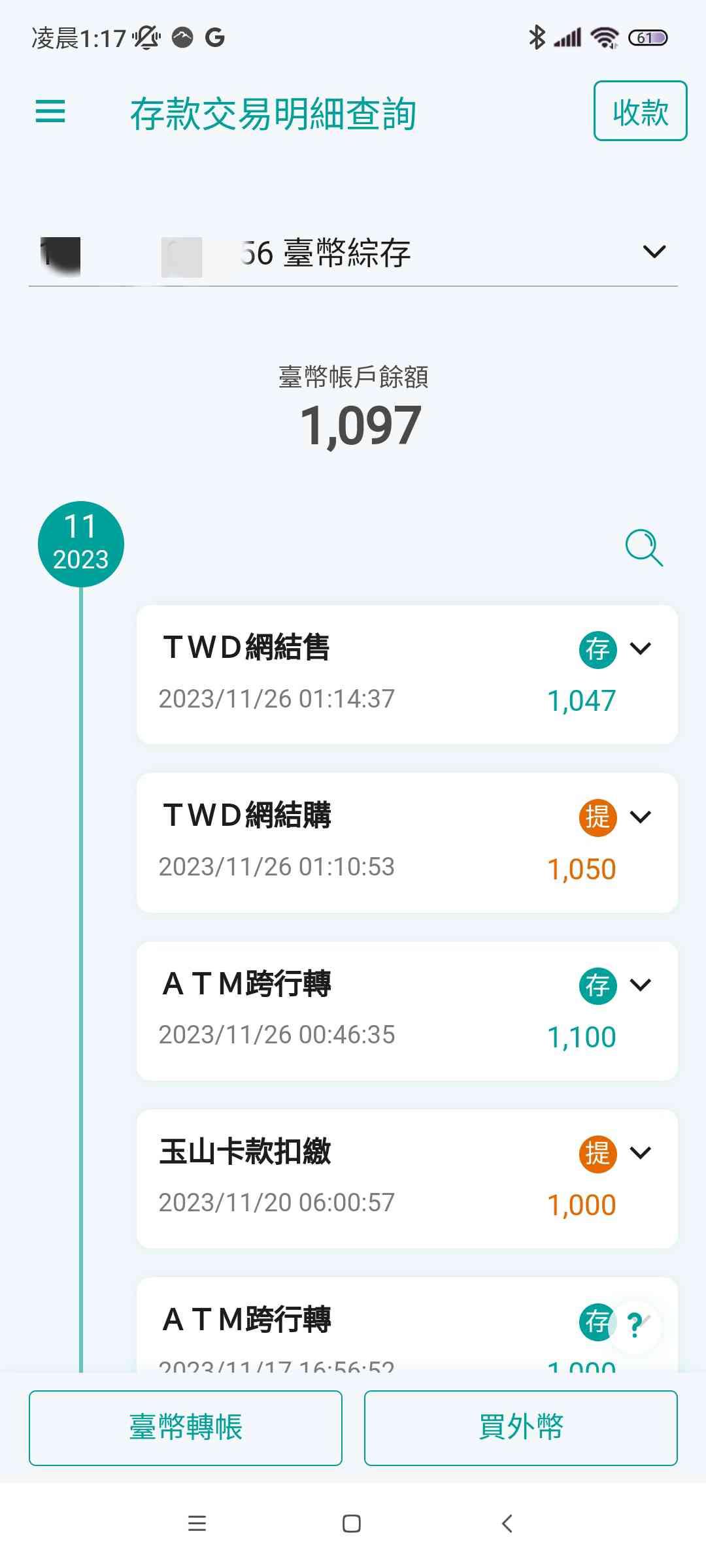Search transactions with the magnifier icon

point(644,547)
